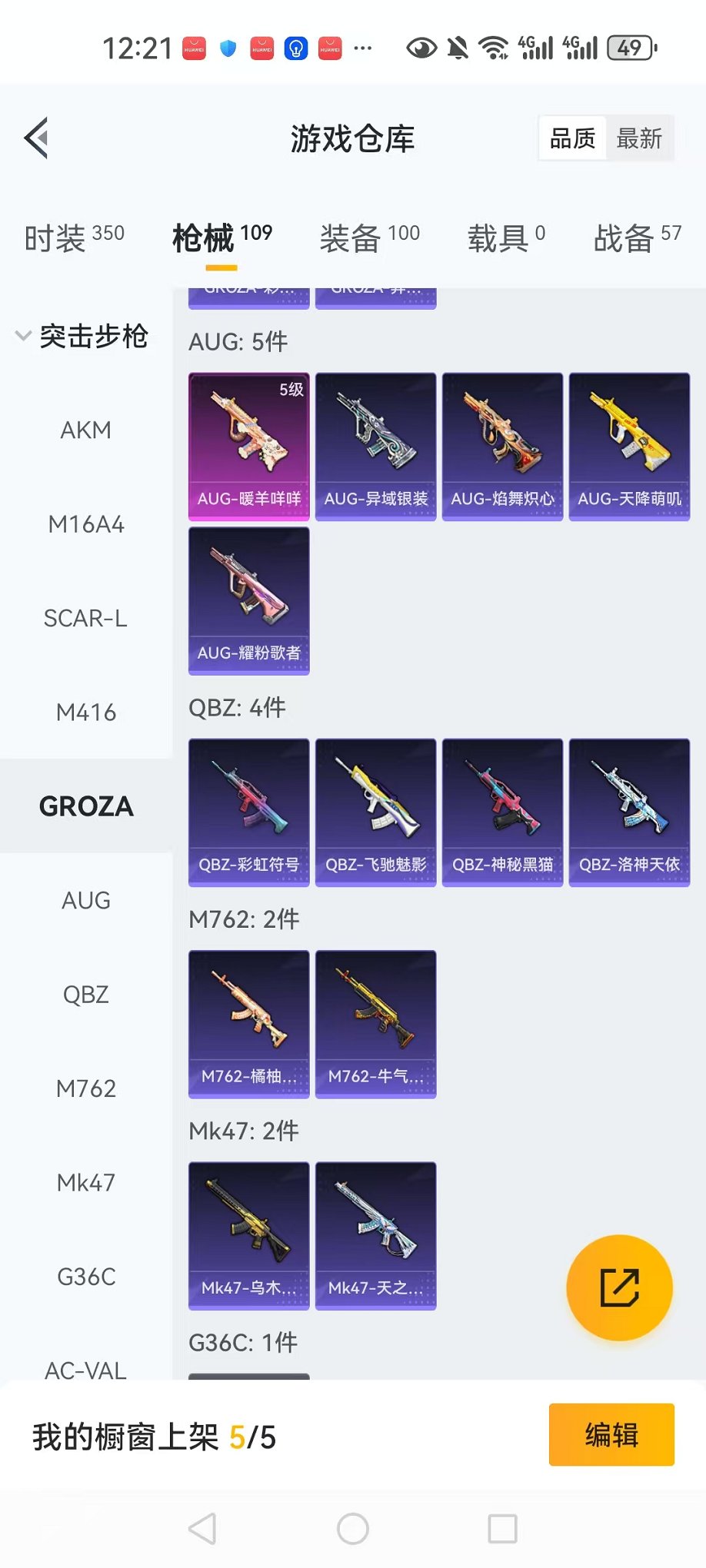This screenshot has height=1568, width=706.
Task: Go back from the 游戏仓库 page
Action: coord(36,138)
